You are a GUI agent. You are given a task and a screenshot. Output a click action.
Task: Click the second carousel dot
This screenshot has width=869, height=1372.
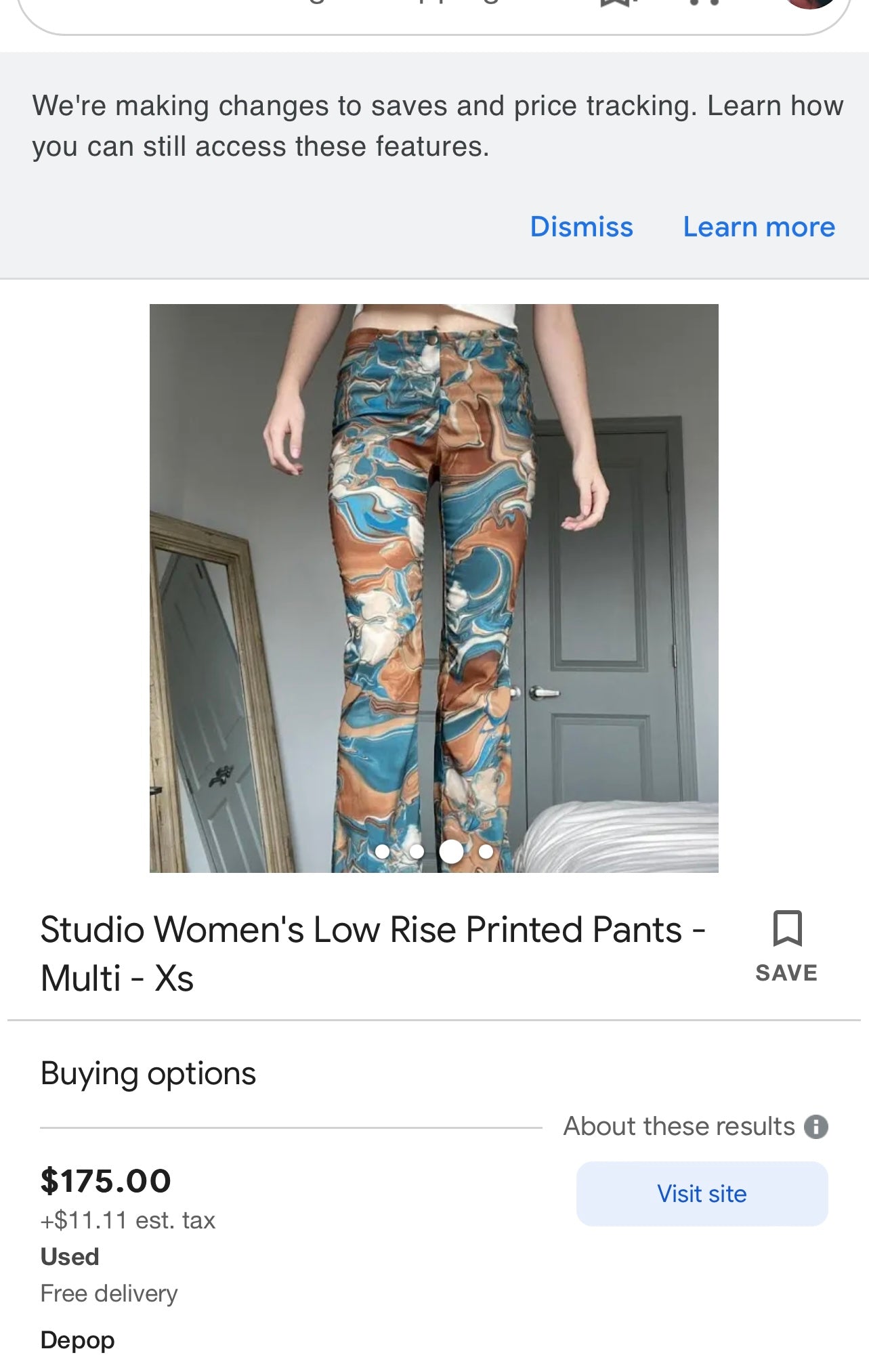point(417,853)
